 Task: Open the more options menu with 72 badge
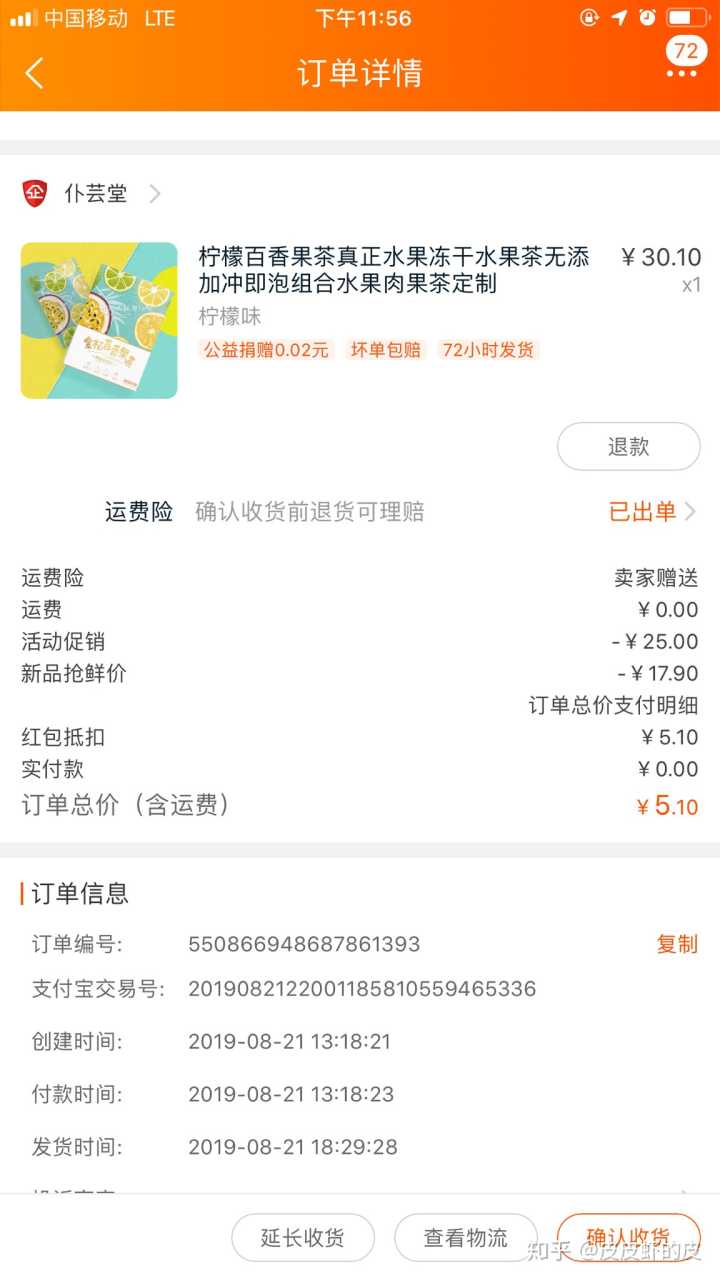[x=683, y=72]
